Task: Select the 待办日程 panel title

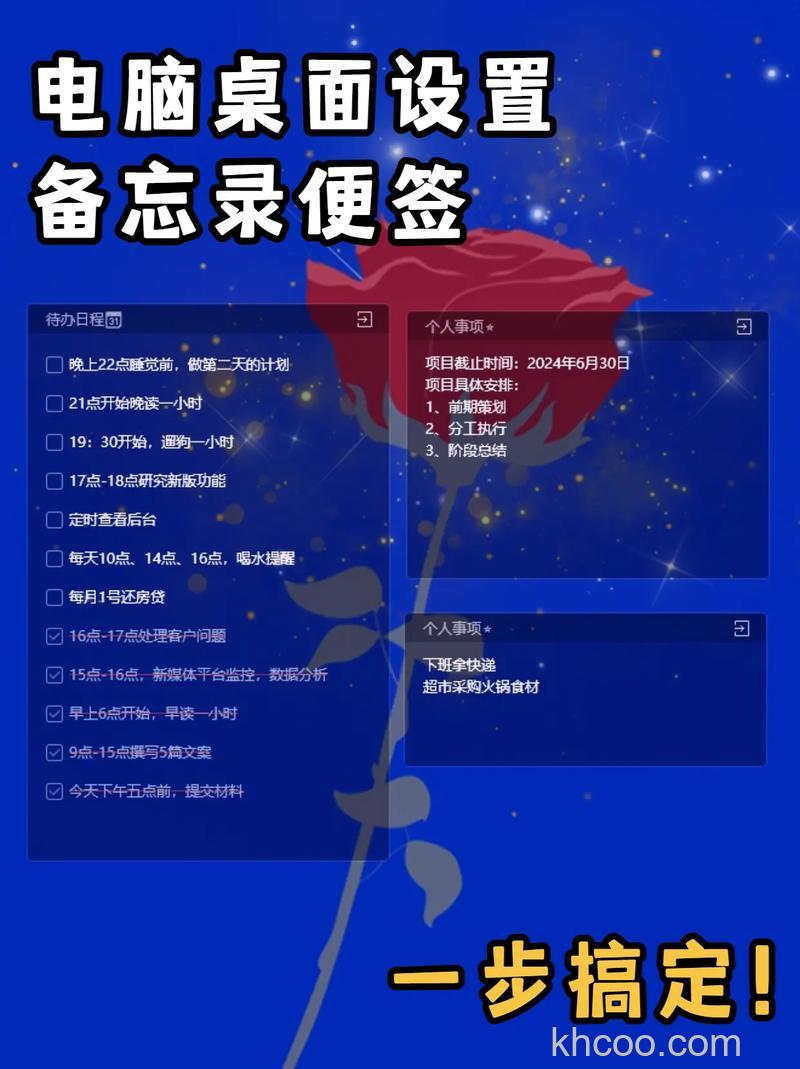Action: coord(73,317)
